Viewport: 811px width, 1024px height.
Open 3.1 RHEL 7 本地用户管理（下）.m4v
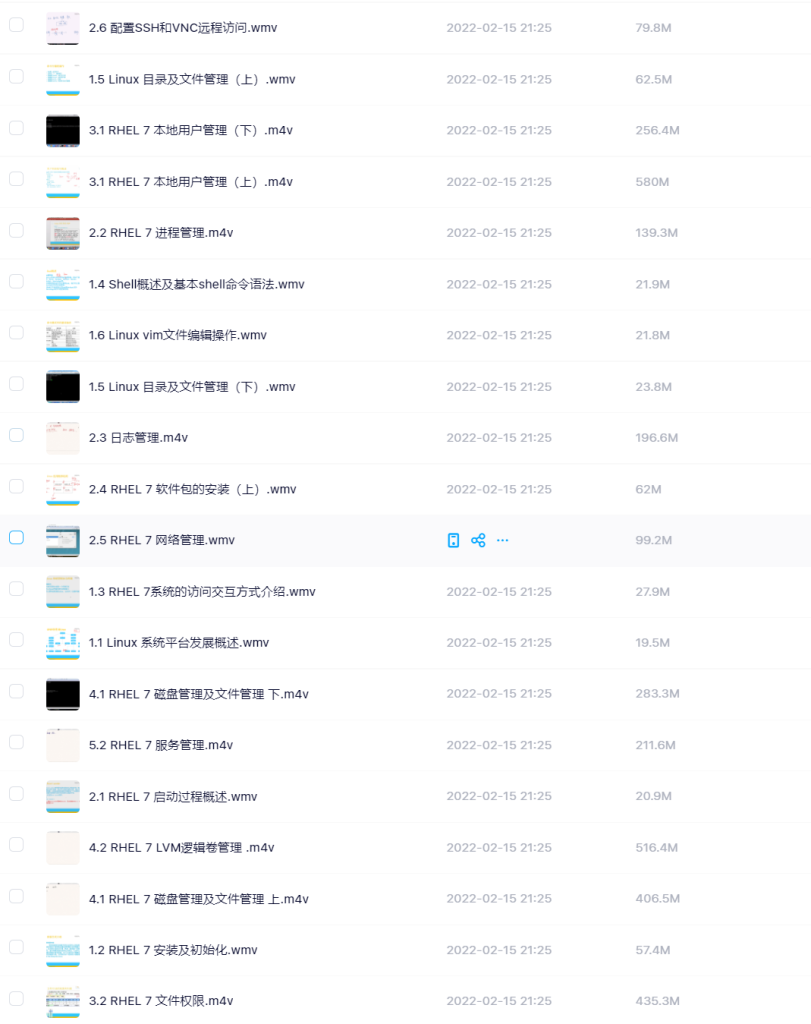(190, 130)
